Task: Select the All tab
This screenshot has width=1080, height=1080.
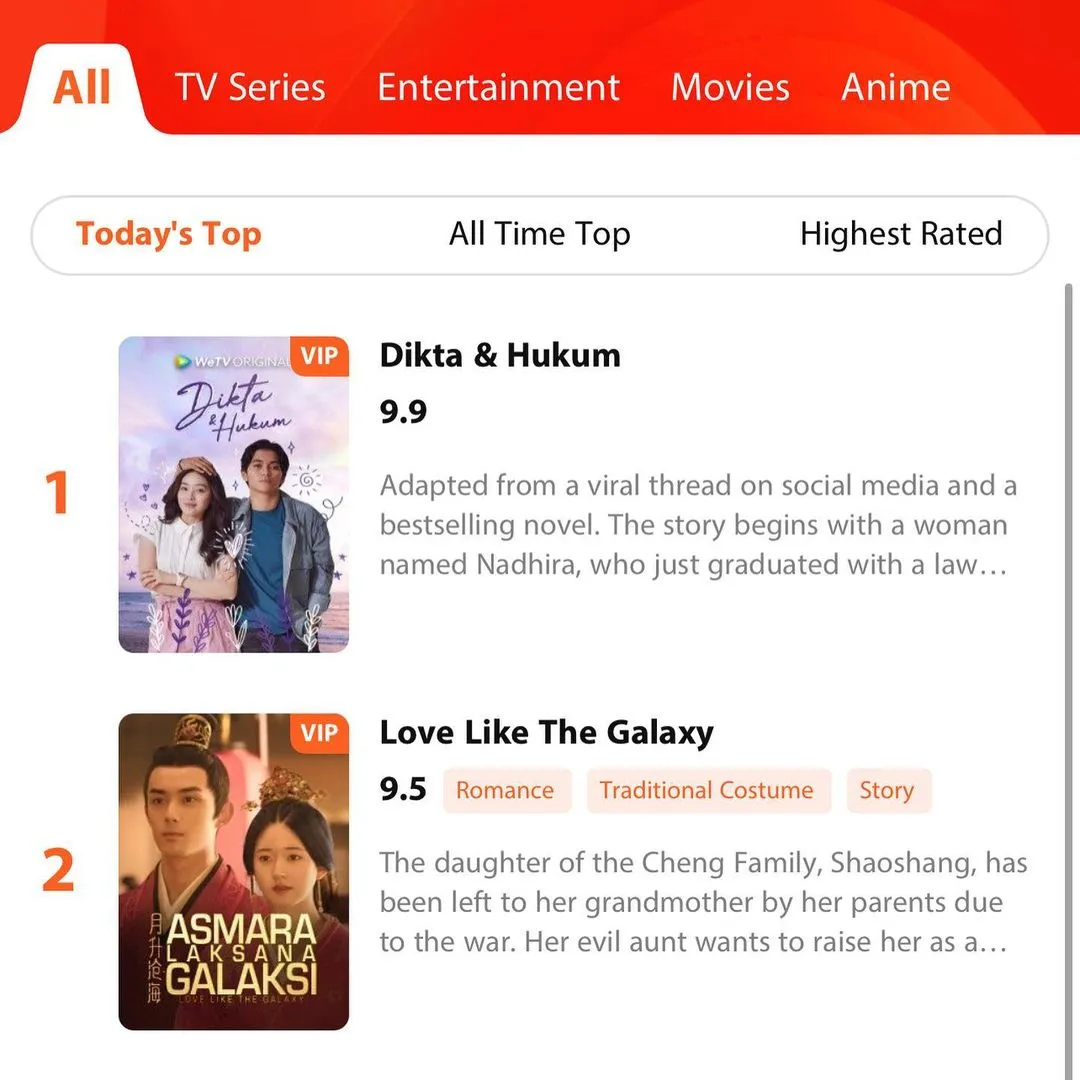Action: pyautogui.click(x=81, y=88)
